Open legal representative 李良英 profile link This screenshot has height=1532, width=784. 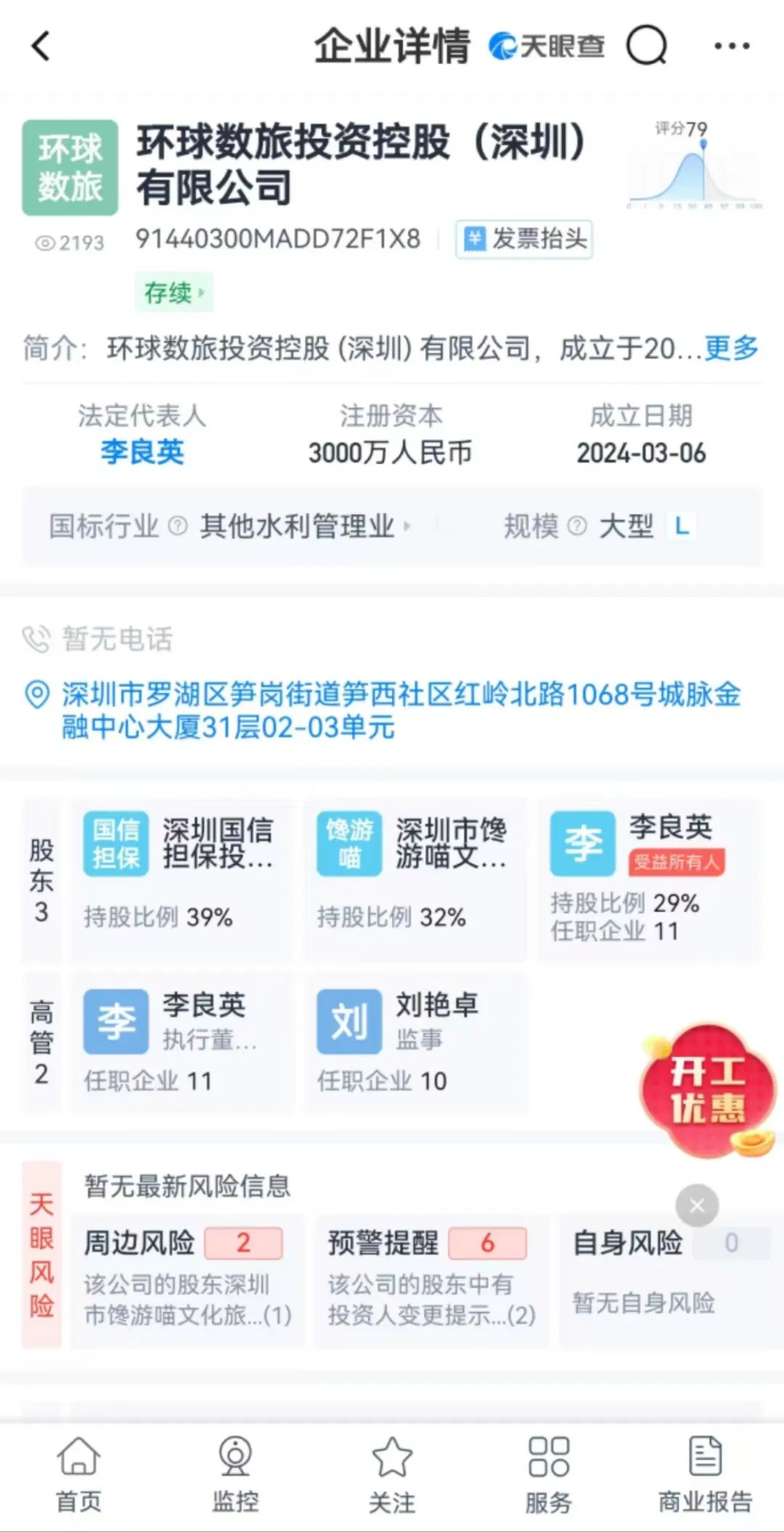(142, 452)
